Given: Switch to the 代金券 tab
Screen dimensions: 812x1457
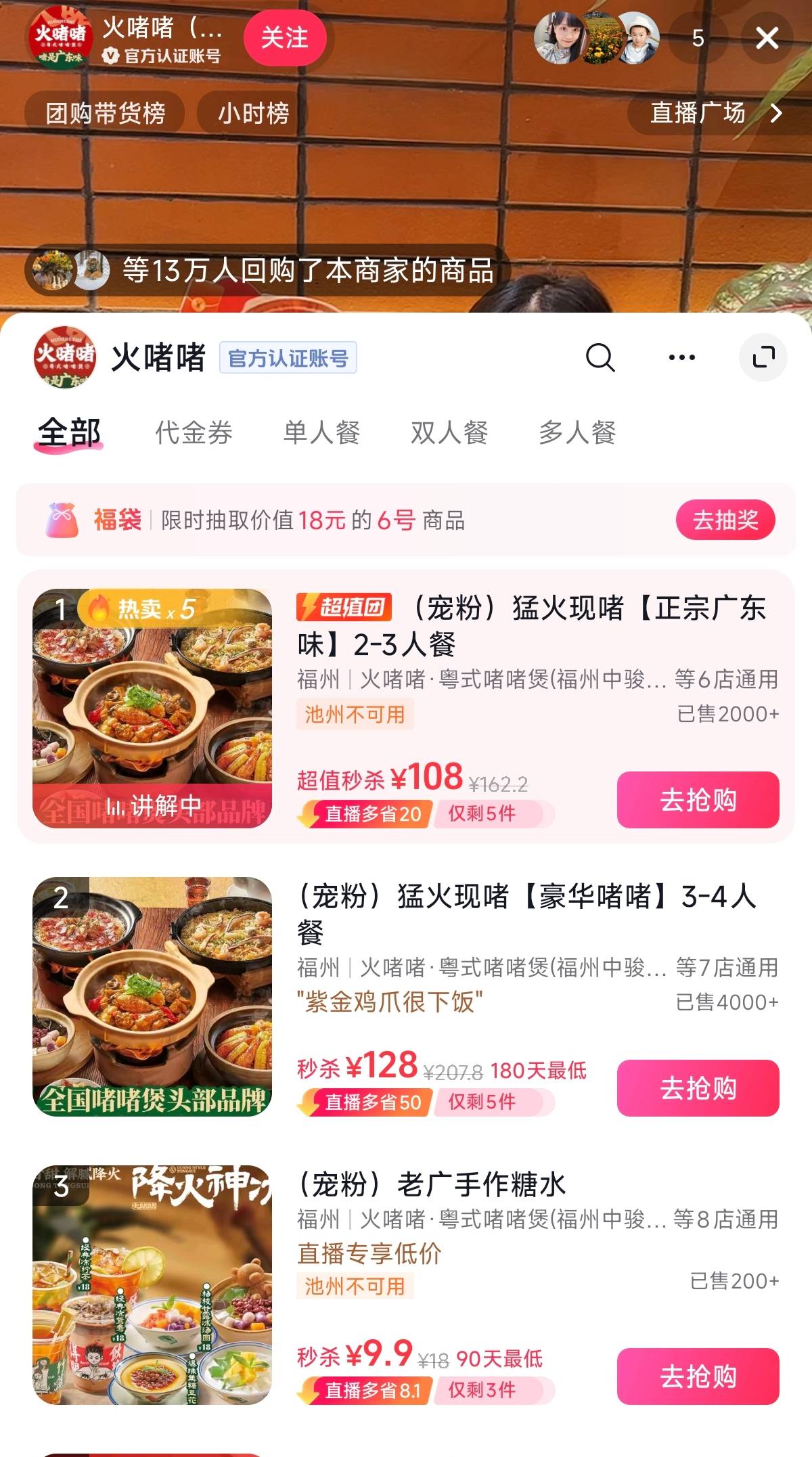Looking at the screenshot, I should pyautogui.click(x=194, y=432).
